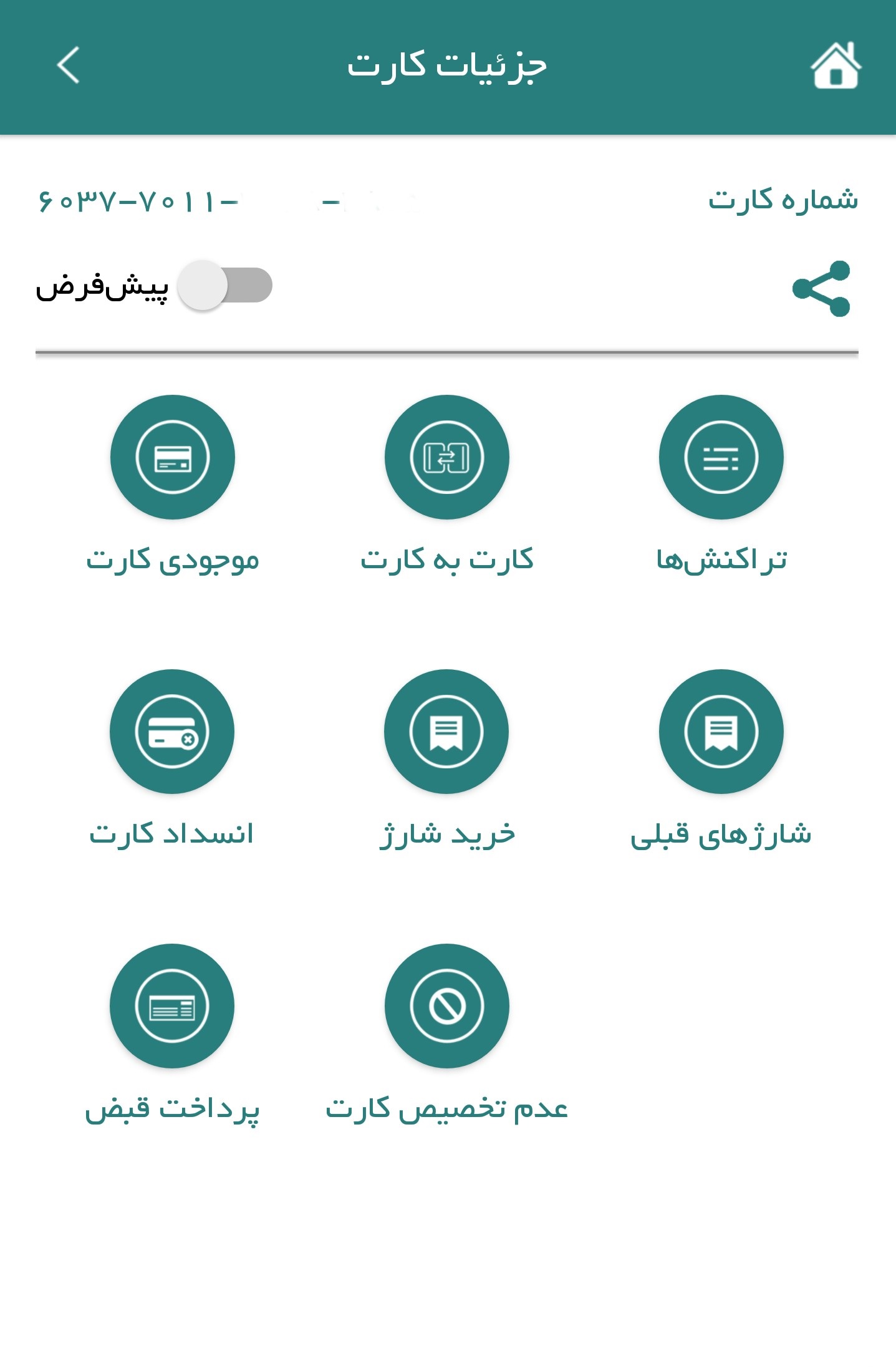The height and width of the screenshot is (1369, 896).
Task: Select the کارت به کارت transfer icon
Action: 446,457
